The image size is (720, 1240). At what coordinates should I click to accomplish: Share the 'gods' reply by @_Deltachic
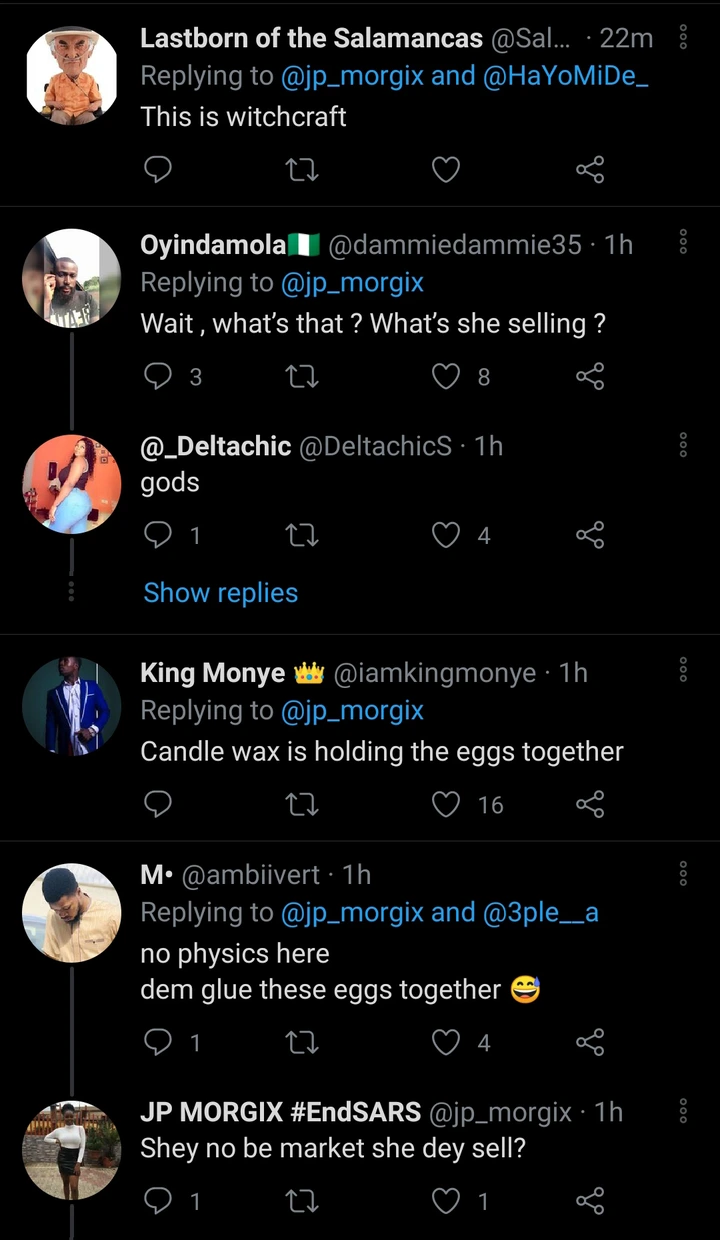pos(590,536)
